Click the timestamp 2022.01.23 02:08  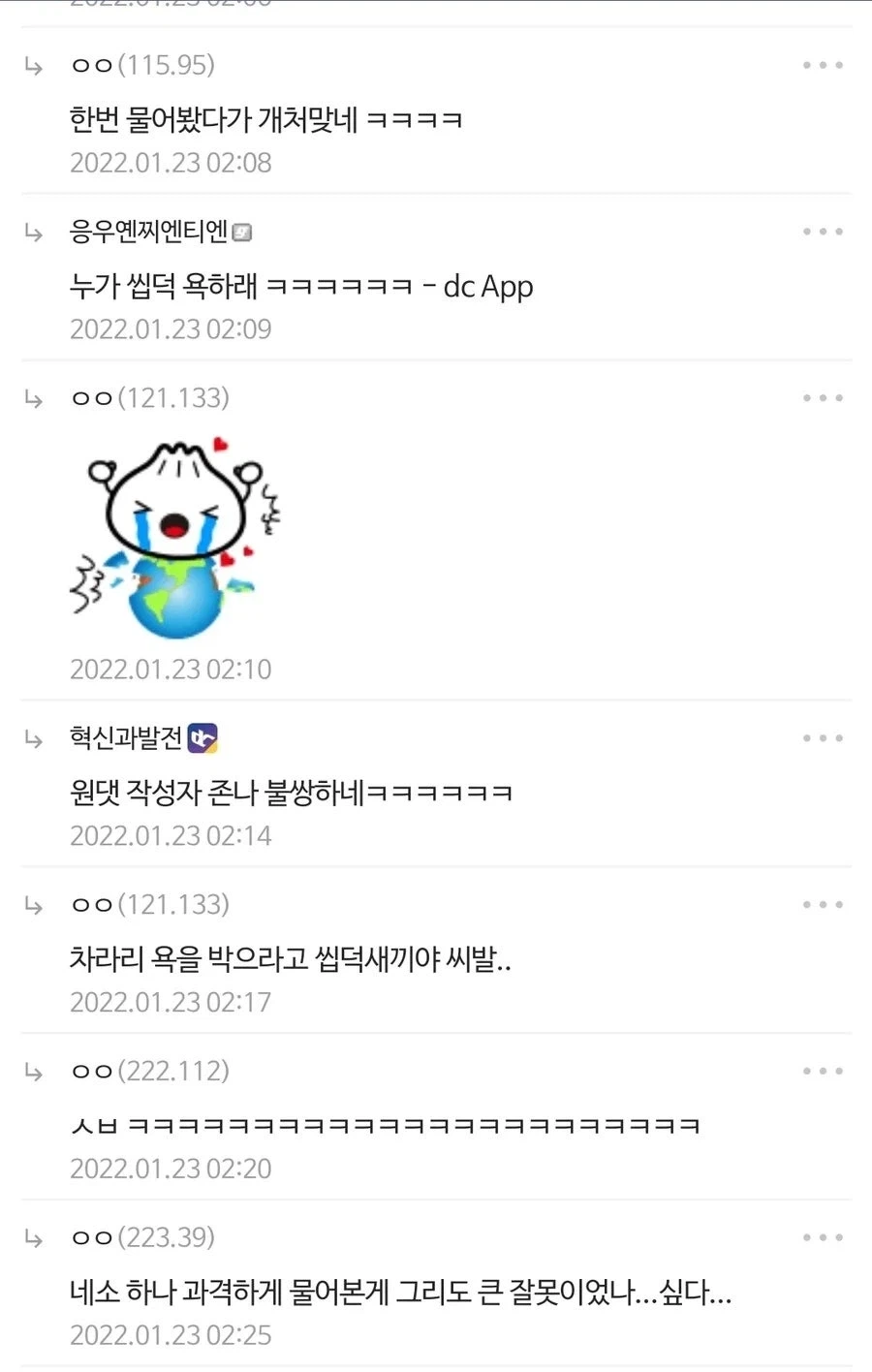pyautogui.click(x=170, y=163)
